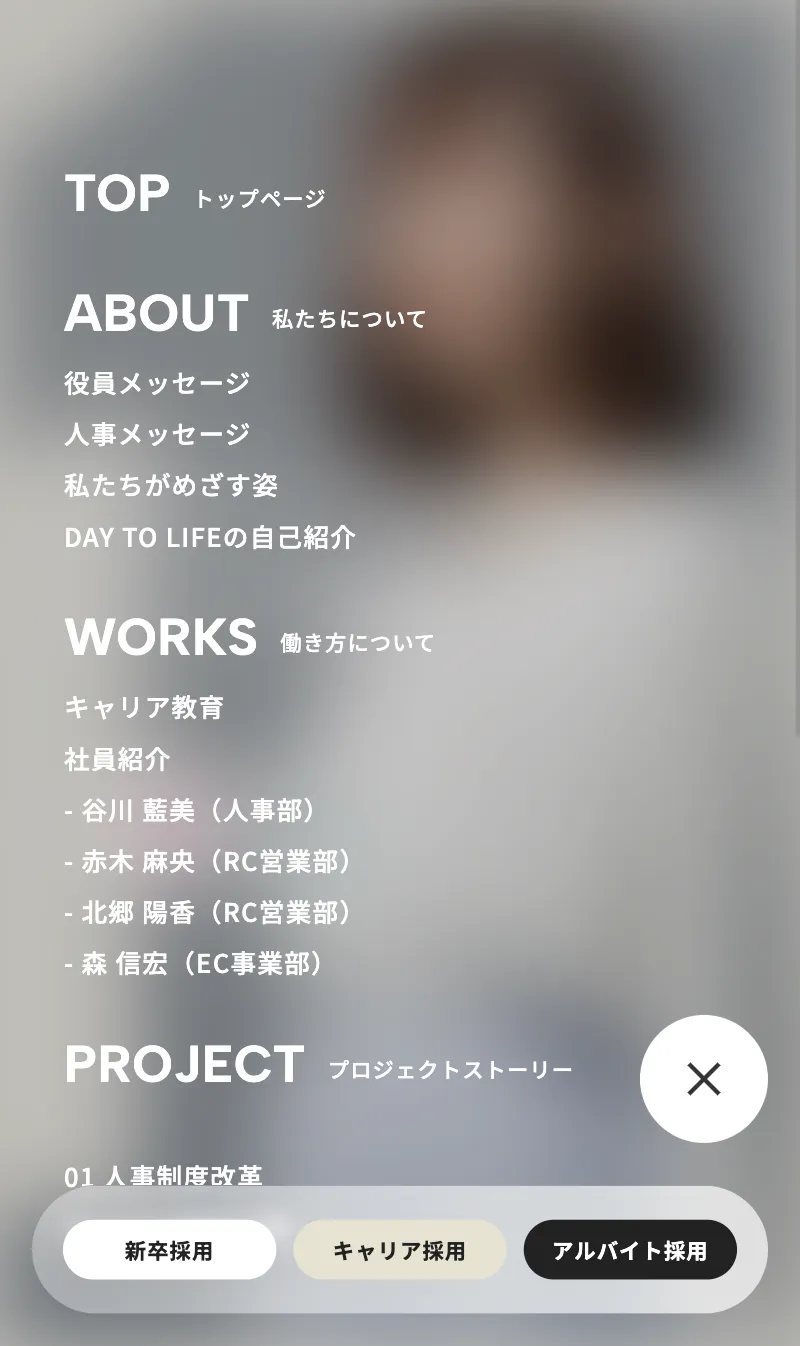Go to the TOP トップページ link

coord(194,194)
